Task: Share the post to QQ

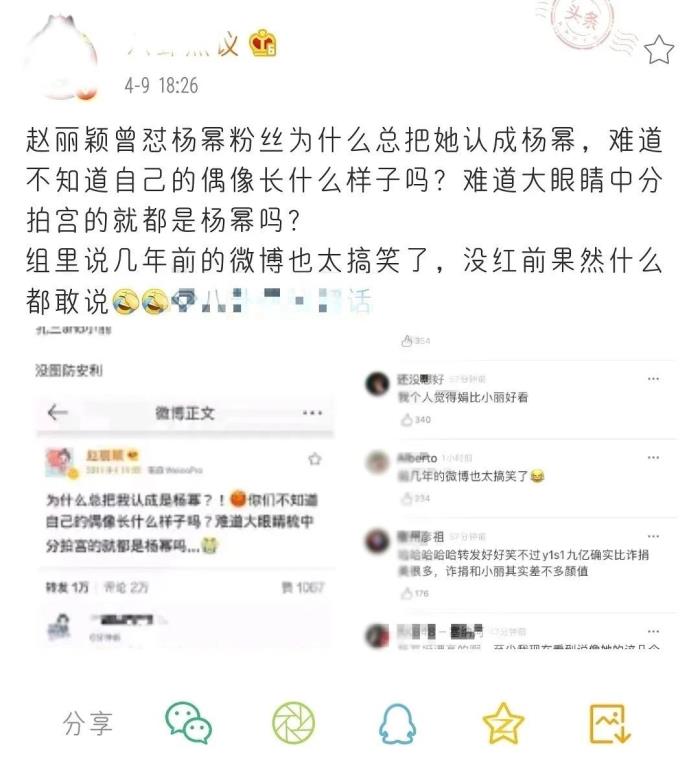Action: (398, 722)
